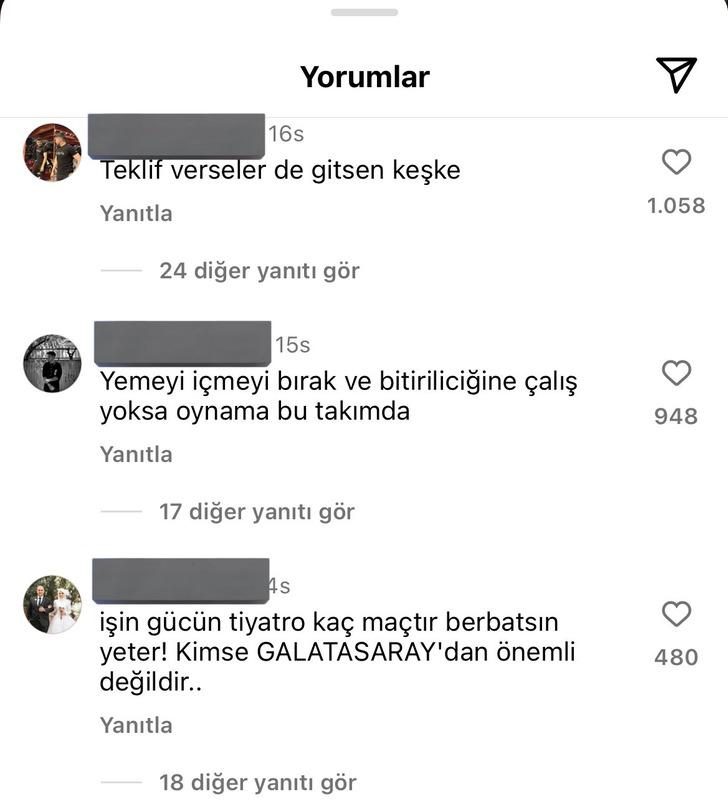The image size is (728, 802).
Task: Open the first commenter's profile picture
Action: [52, 153]
